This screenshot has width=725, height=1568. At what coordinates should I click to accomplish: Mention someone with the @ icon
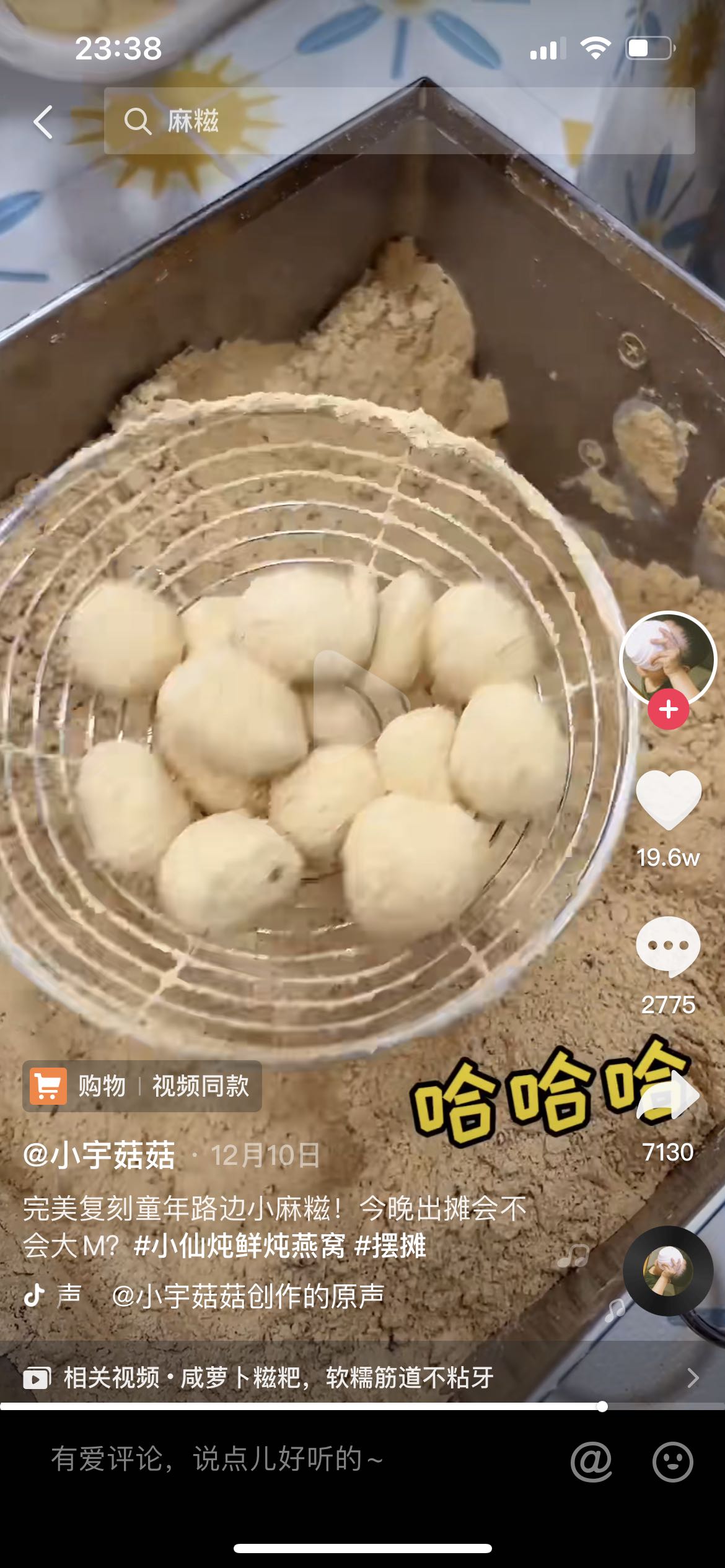pyautogui.click(x=591, y=1461)
